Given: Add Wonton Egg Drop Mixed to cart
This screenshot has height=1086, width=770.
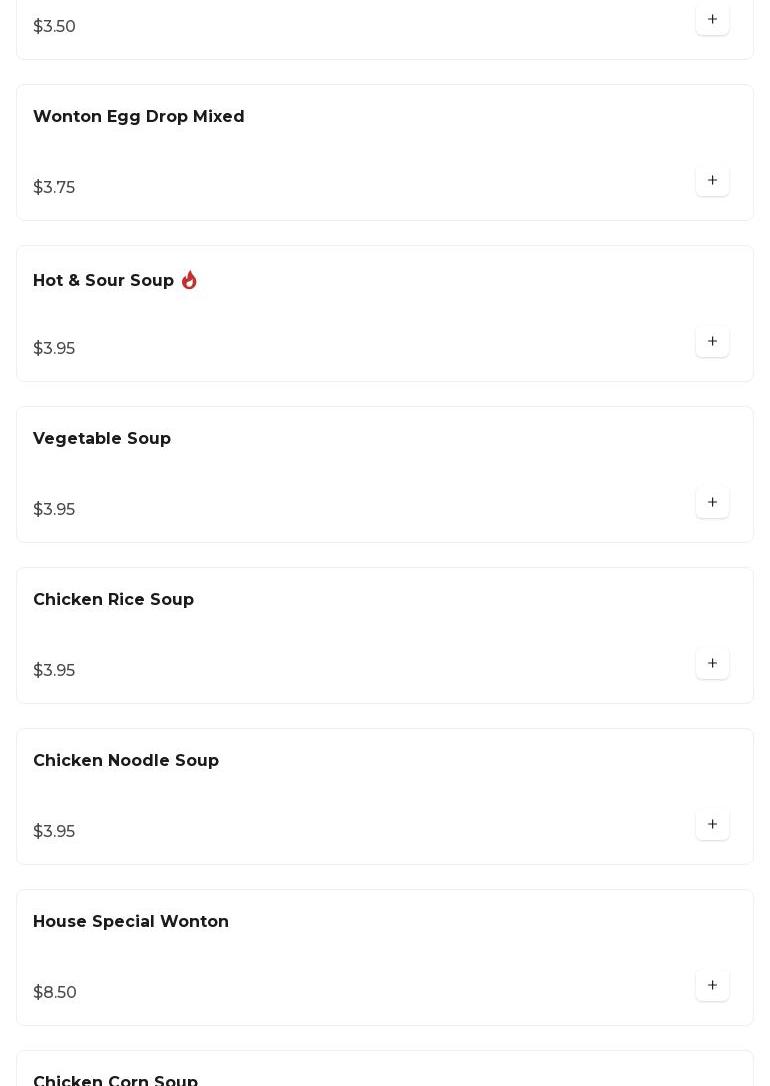Looking at the screenshot, I should tap(712, 181).
